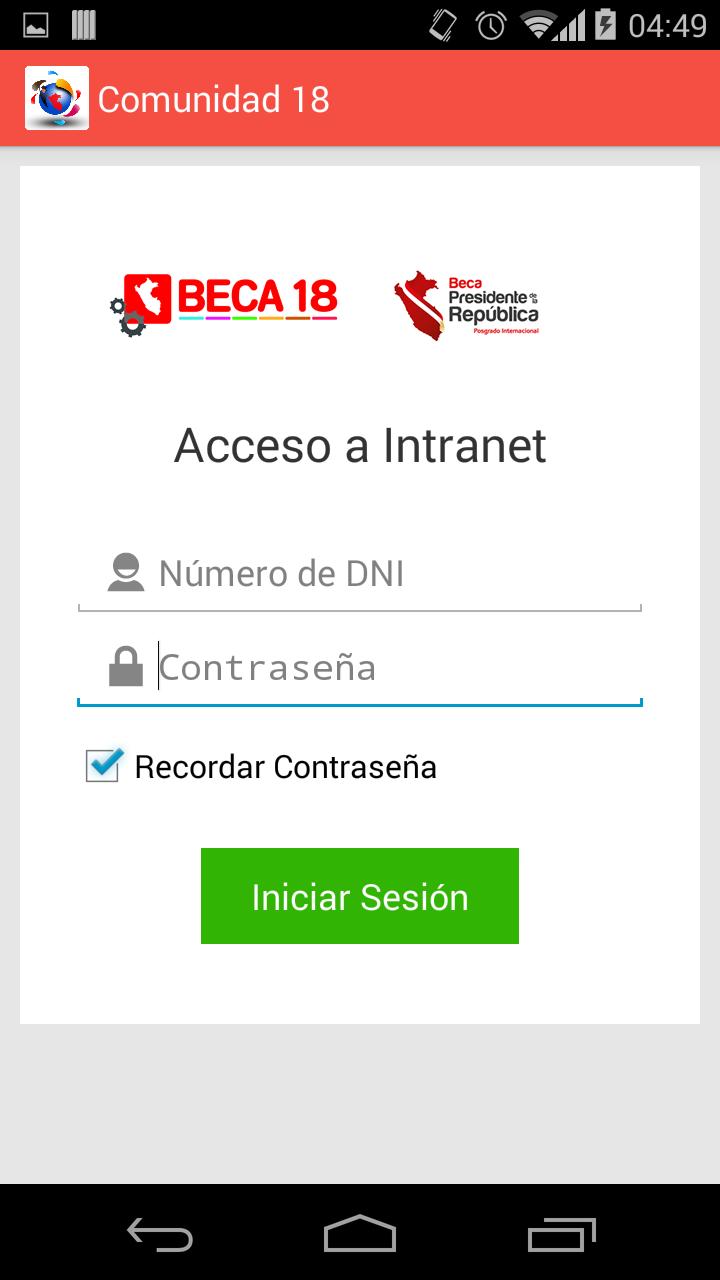Select the Número de DNI input field

(360, 573)
